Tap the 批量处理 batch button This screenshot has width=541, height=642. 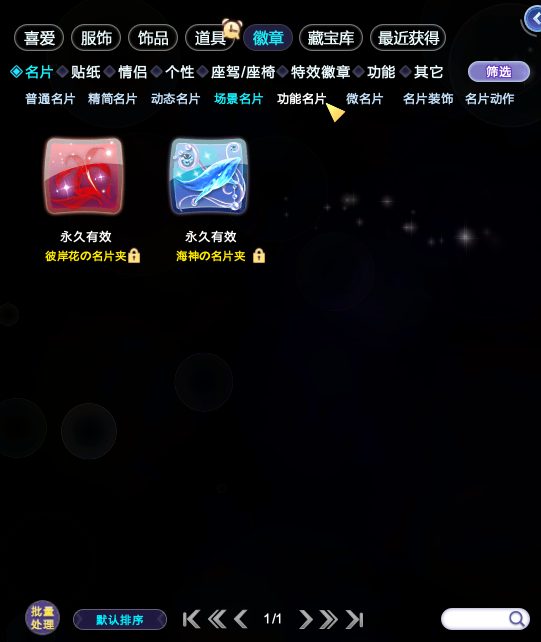coord(42,618)
